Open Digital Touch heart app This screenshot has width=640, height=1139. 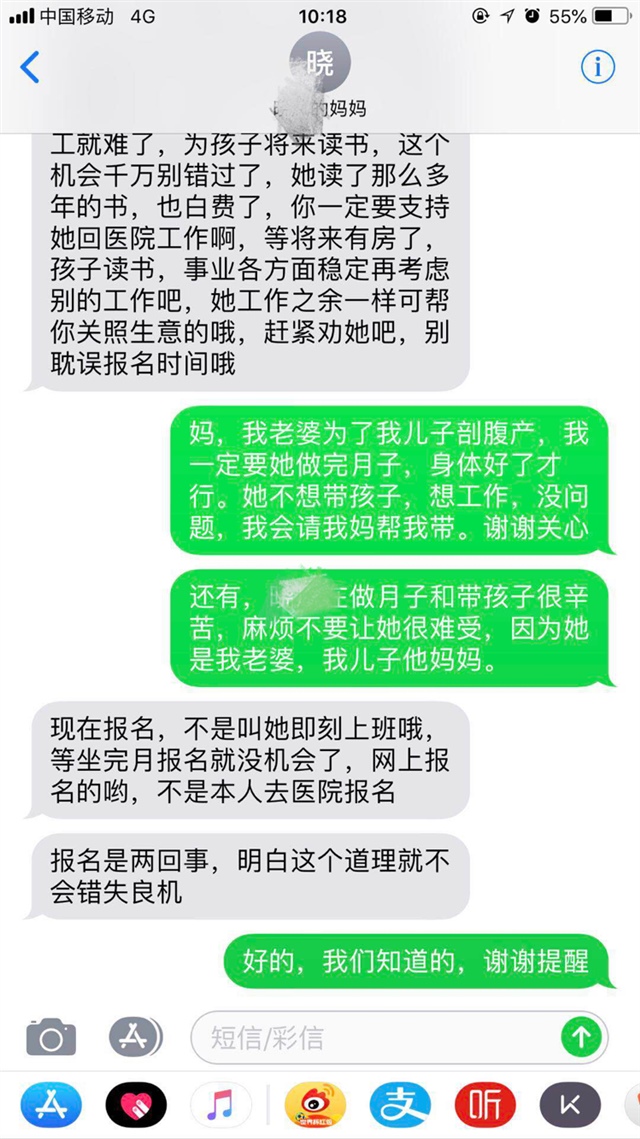tap(136, 1105)
